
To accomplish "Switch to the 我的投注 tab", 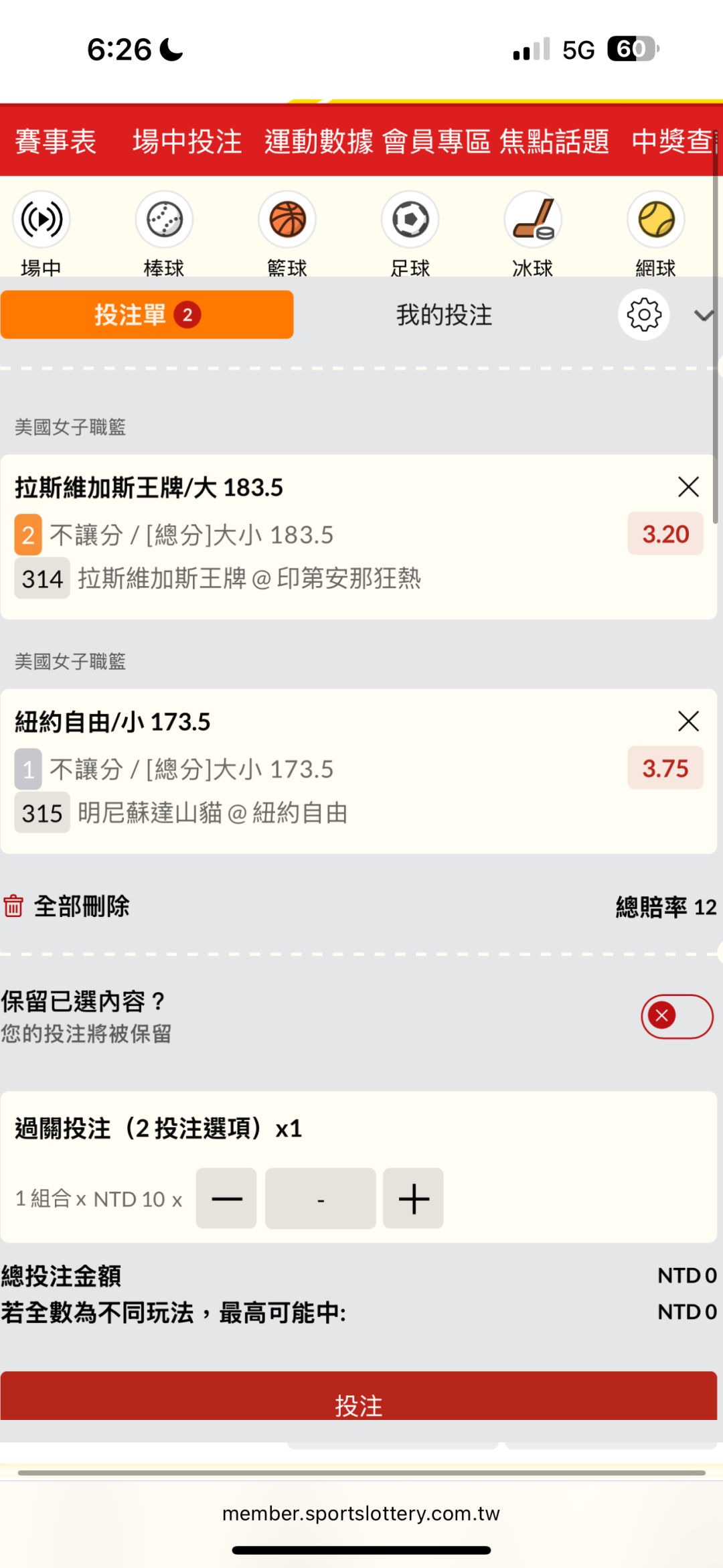I will pyautogui.click(x=444, y=315).
